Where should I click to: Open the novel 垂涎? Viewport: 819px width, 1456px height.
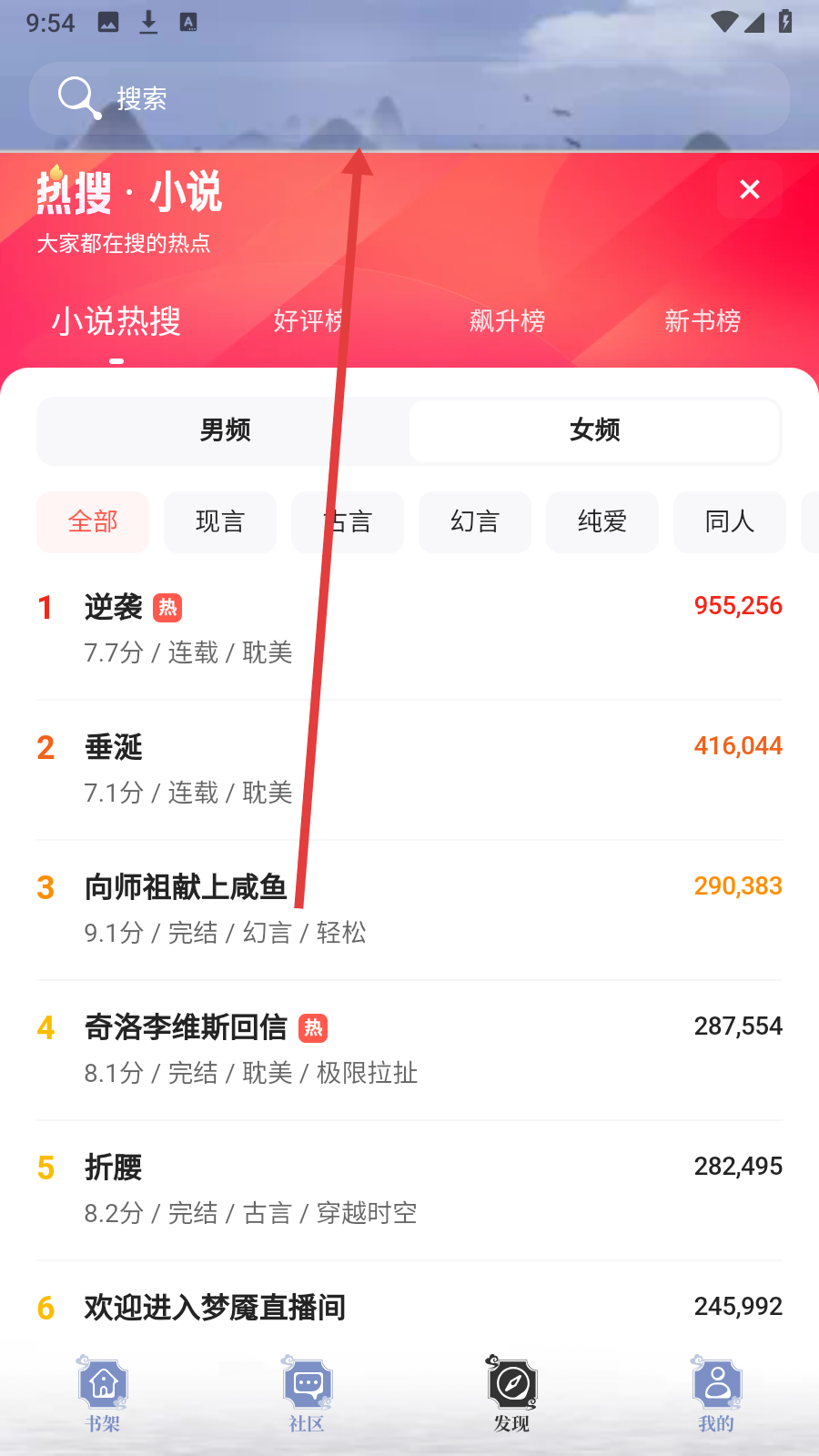coord(409,770)
